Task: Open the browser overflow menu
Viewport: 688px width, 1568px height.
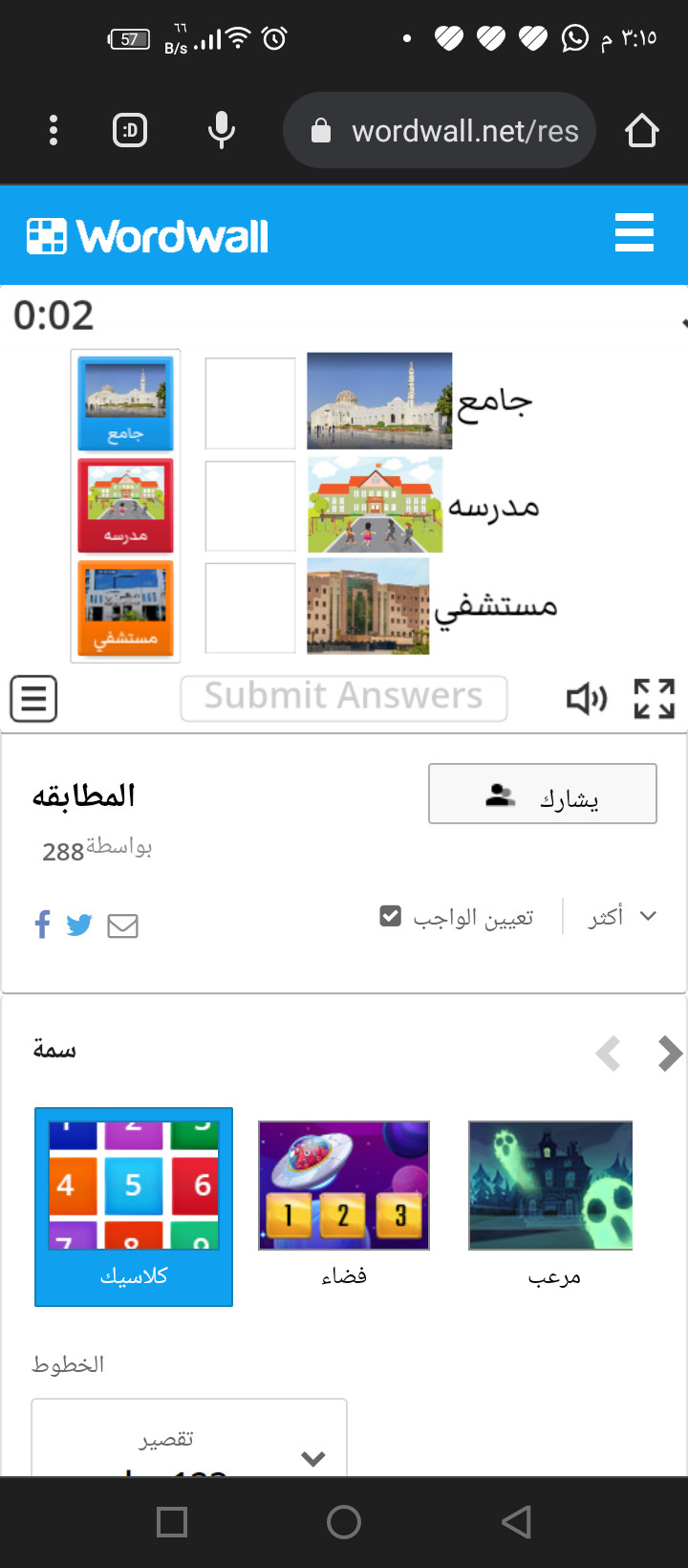Action: 54,130
